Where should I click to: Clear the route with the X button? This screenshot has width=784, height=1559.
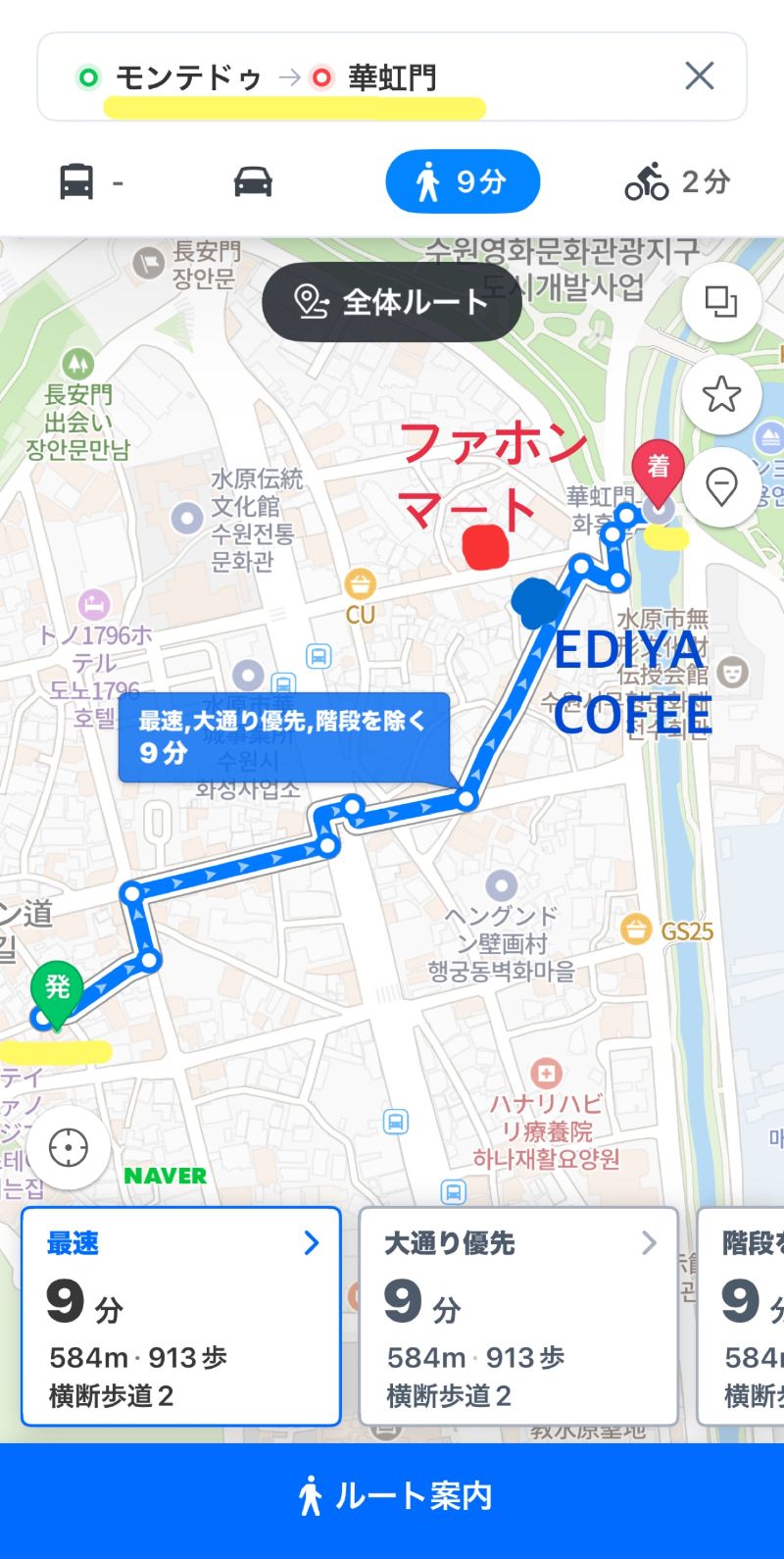699,75
